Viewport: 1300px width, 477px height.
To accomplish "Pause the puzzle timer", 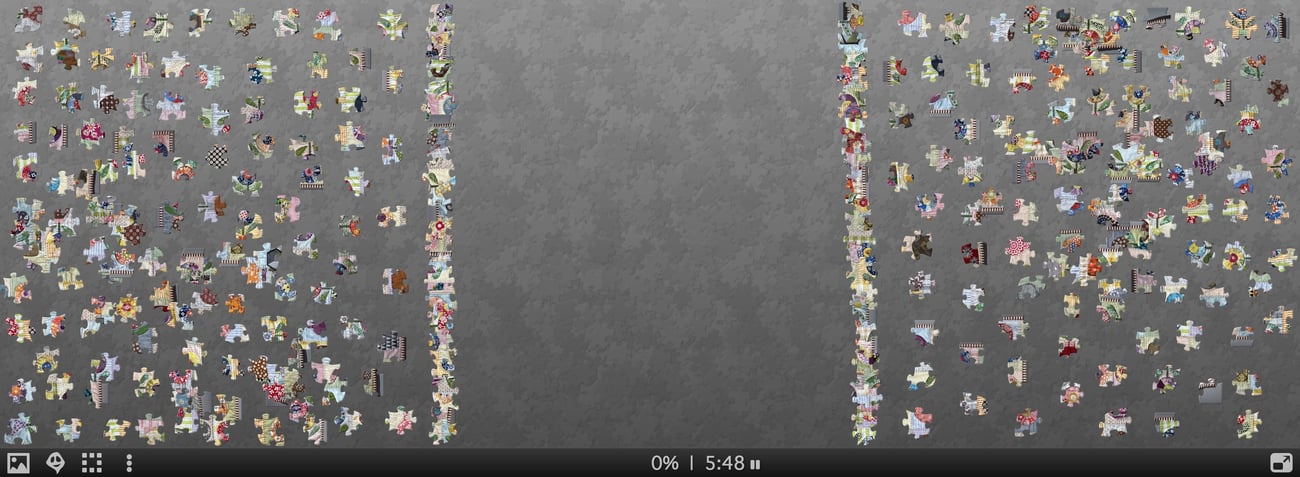I will (x=755, y=464).
